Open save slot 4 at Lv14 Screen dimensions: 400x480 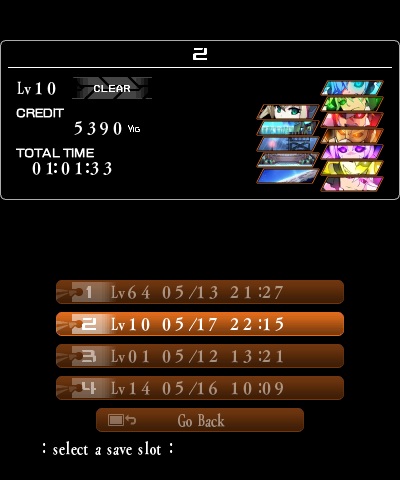point(200,388)
